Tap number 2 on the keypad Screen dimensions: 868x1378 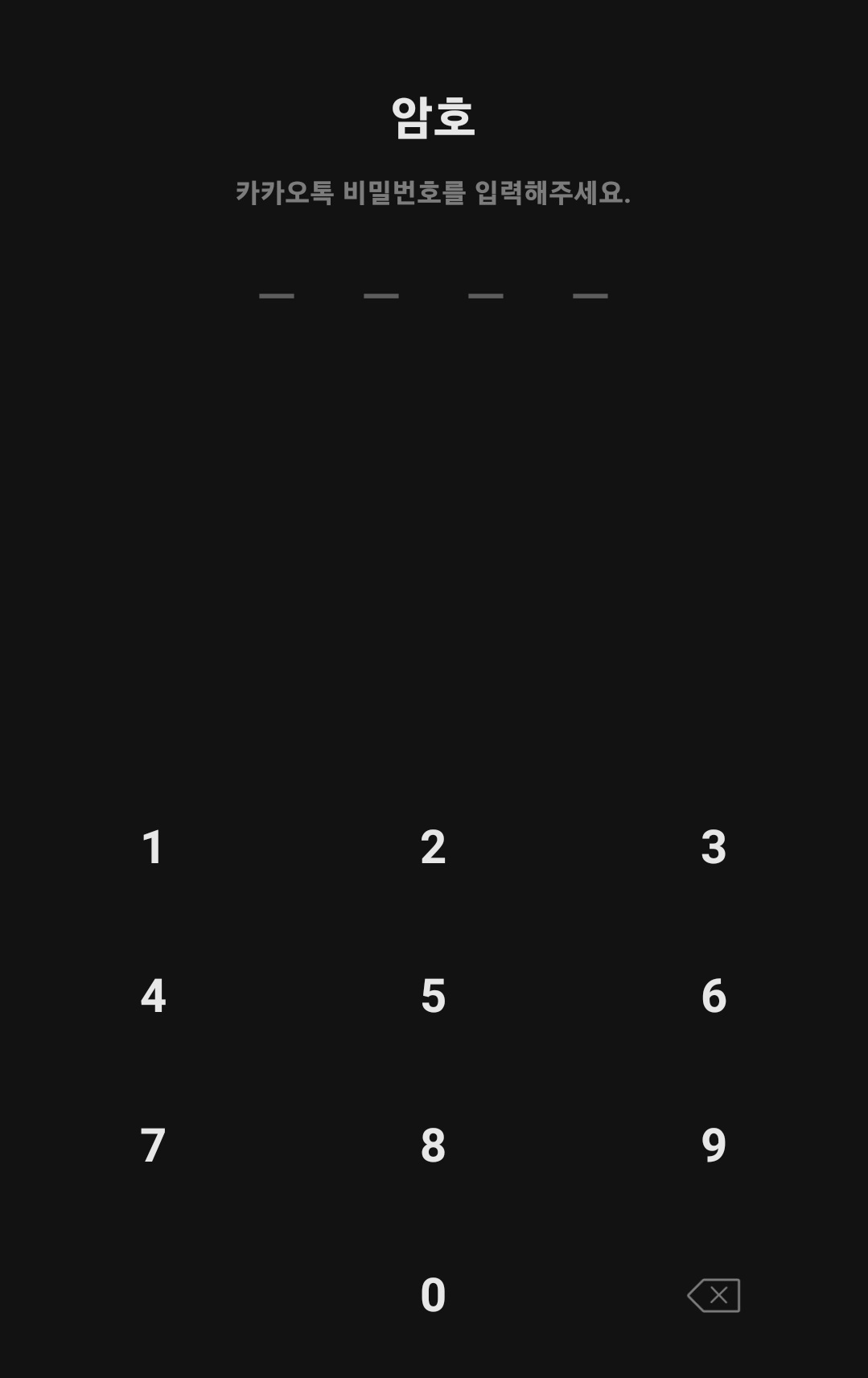tap(434, 846)
